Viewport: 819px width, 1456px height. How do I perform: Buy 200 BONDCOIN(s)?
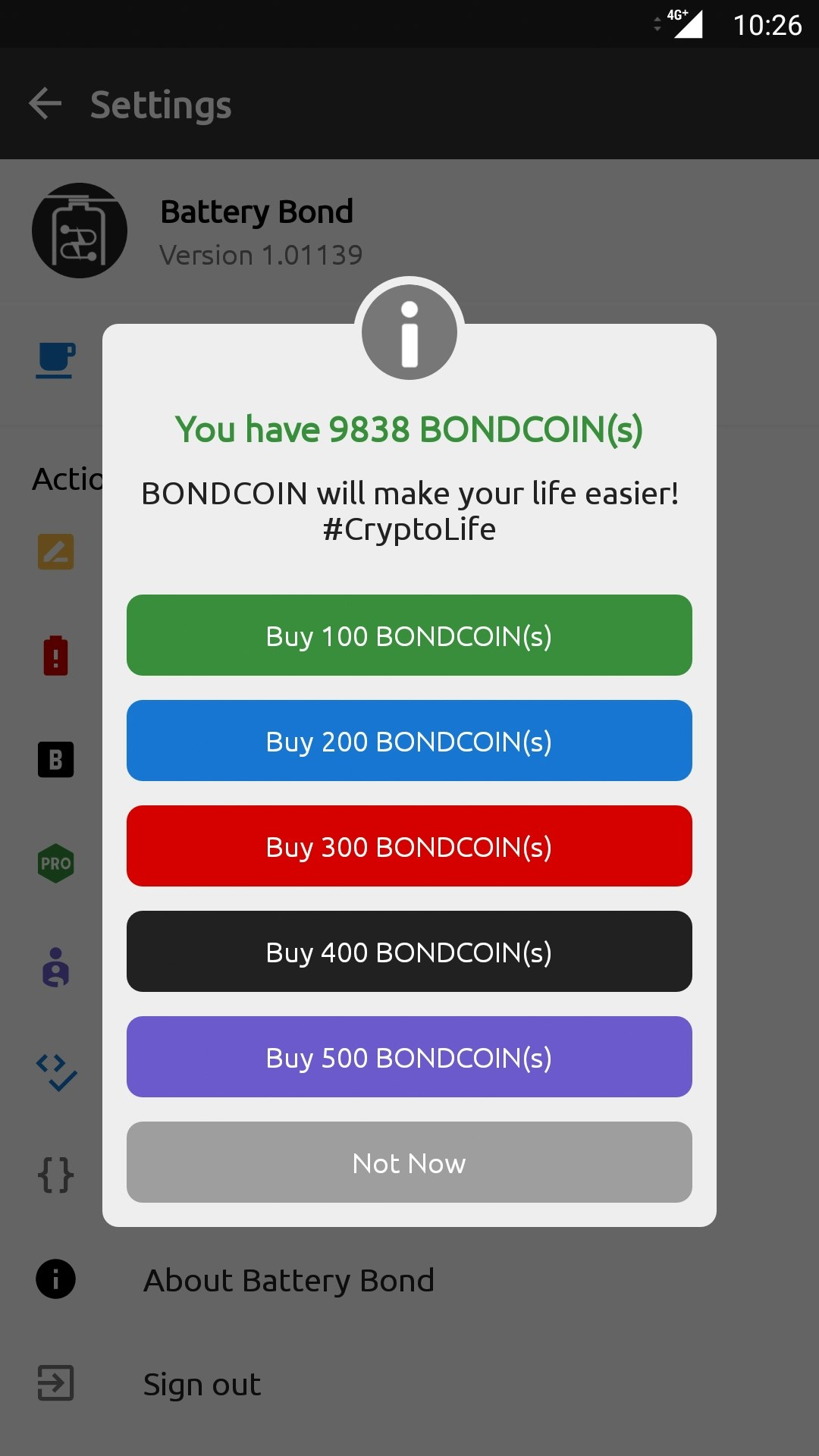[x=409, y=741]
